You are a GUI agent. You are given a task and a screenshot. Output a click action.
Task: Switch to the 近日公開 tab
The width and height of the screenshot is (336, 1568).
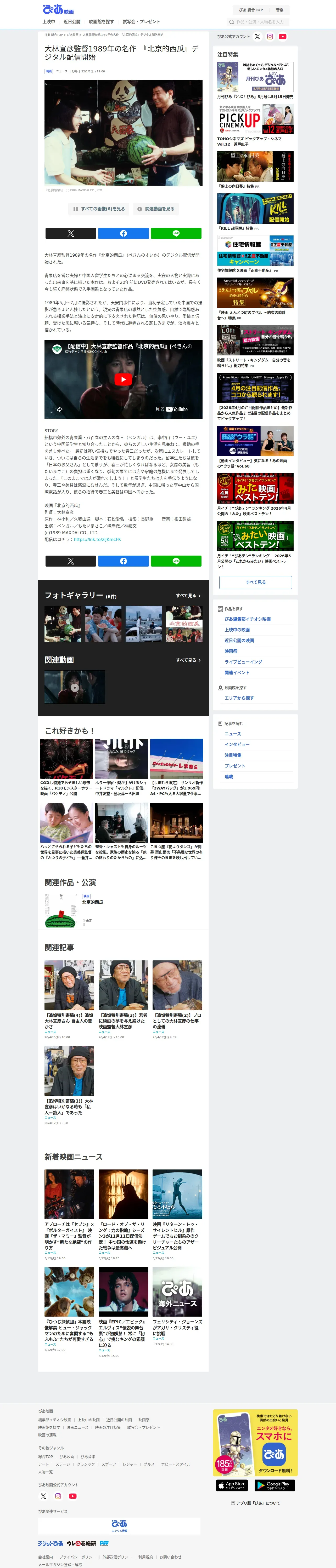[x=72, y=21]
